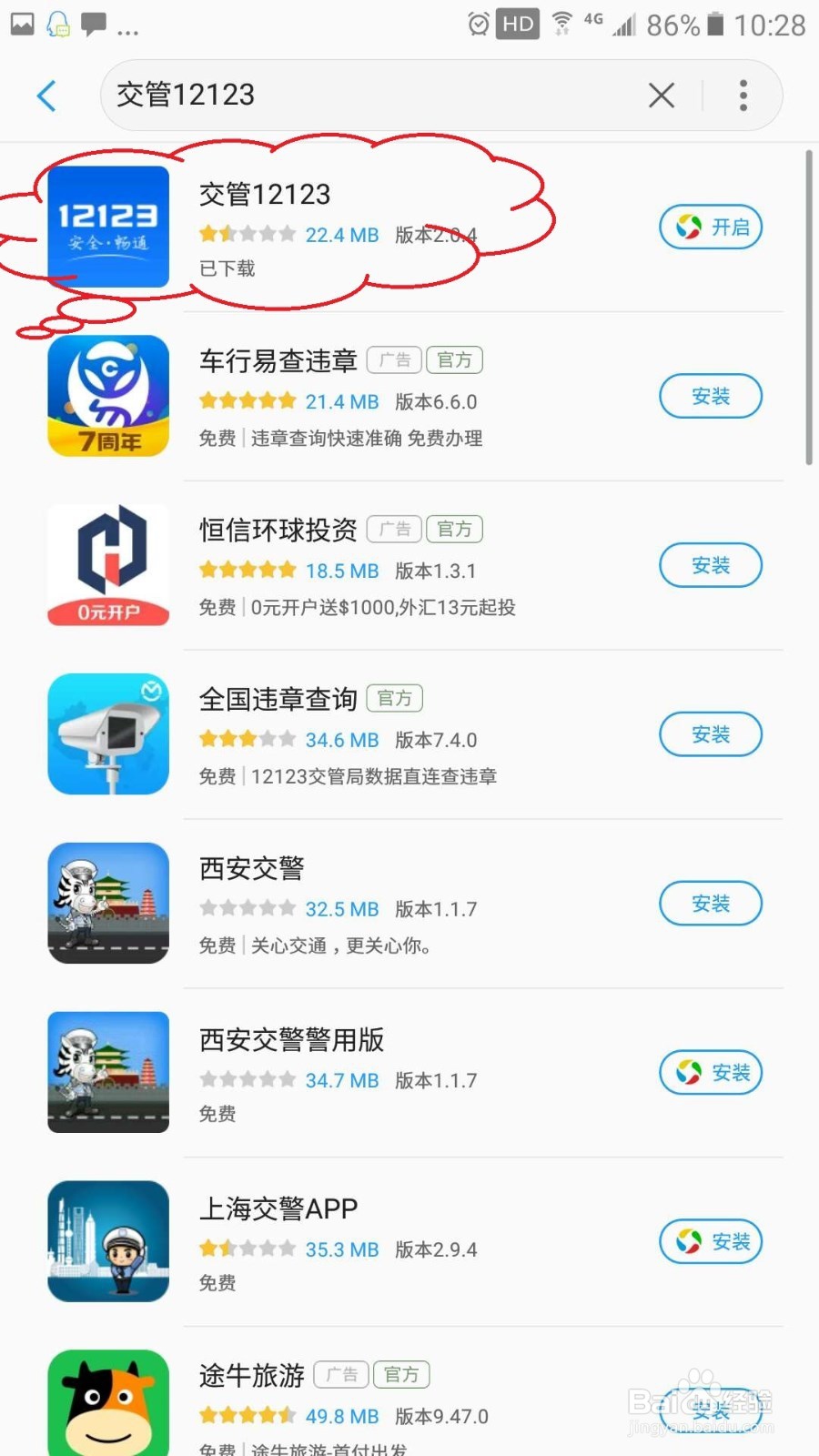Select the 全国违章查询 camera app icon
The width and height of the screenshot is (819, 1456).
[107, 733]
